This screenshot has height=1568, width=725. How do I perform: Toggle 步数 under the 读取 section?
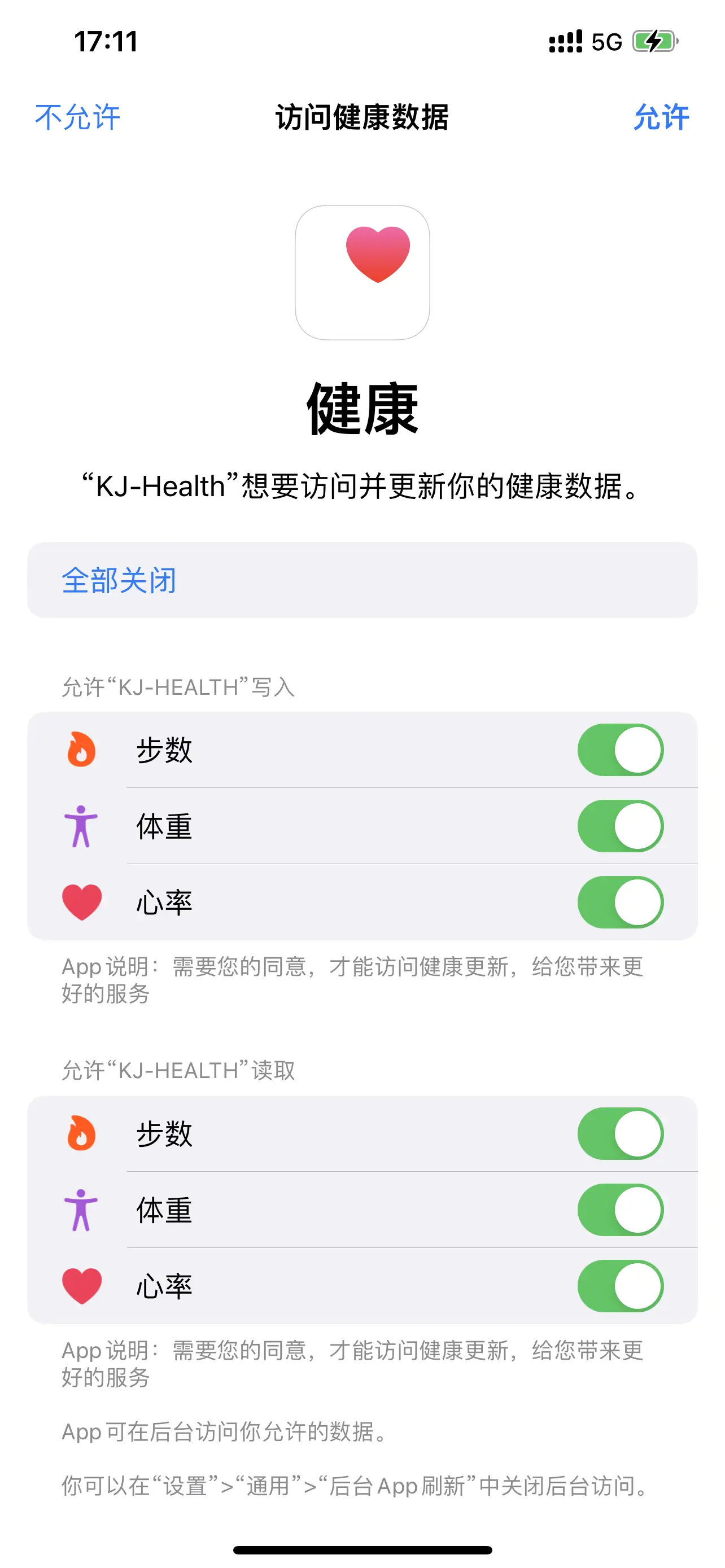click(621, 1133)
